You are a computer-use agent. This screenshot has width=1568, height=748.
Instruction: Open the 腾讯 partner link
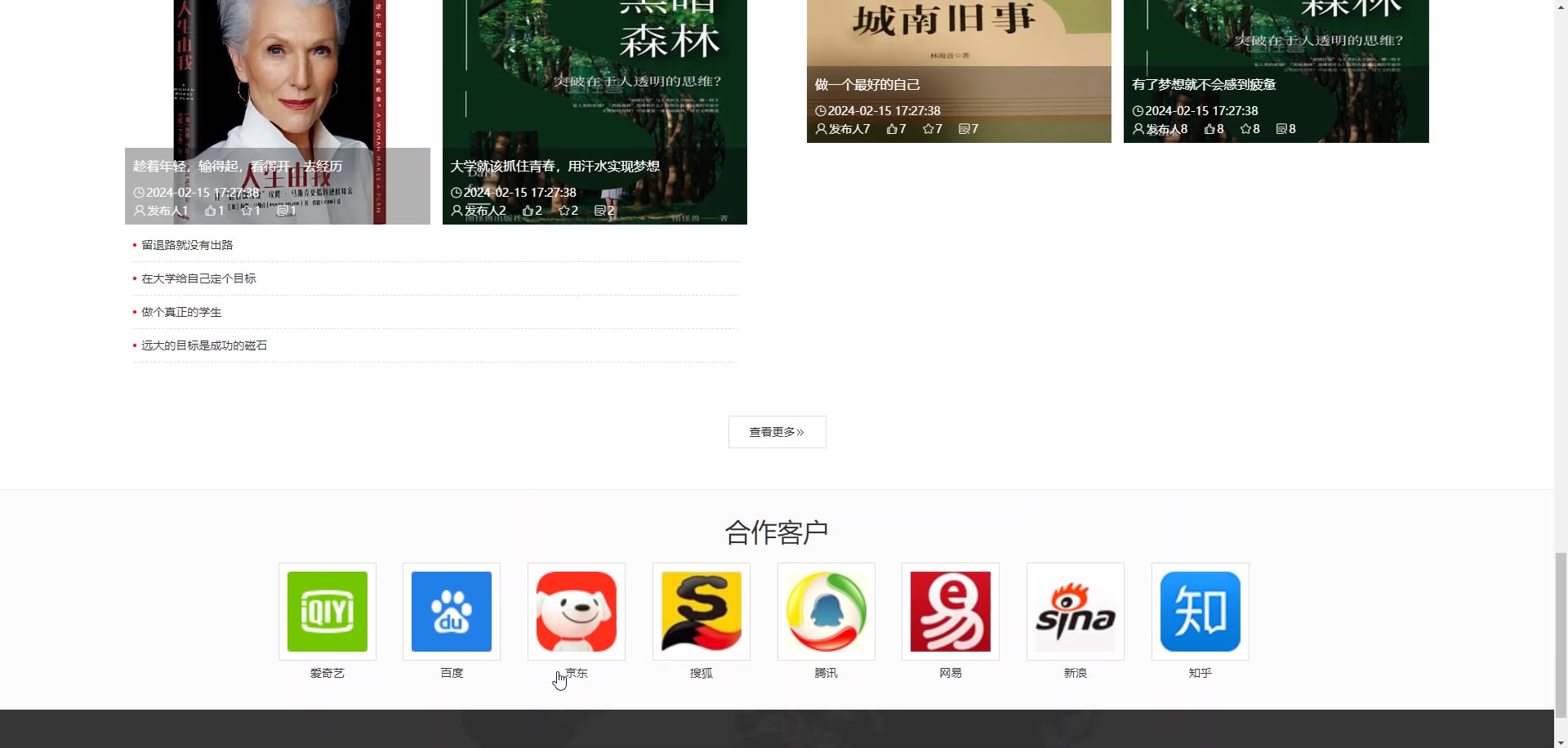[x=826, y=612]
